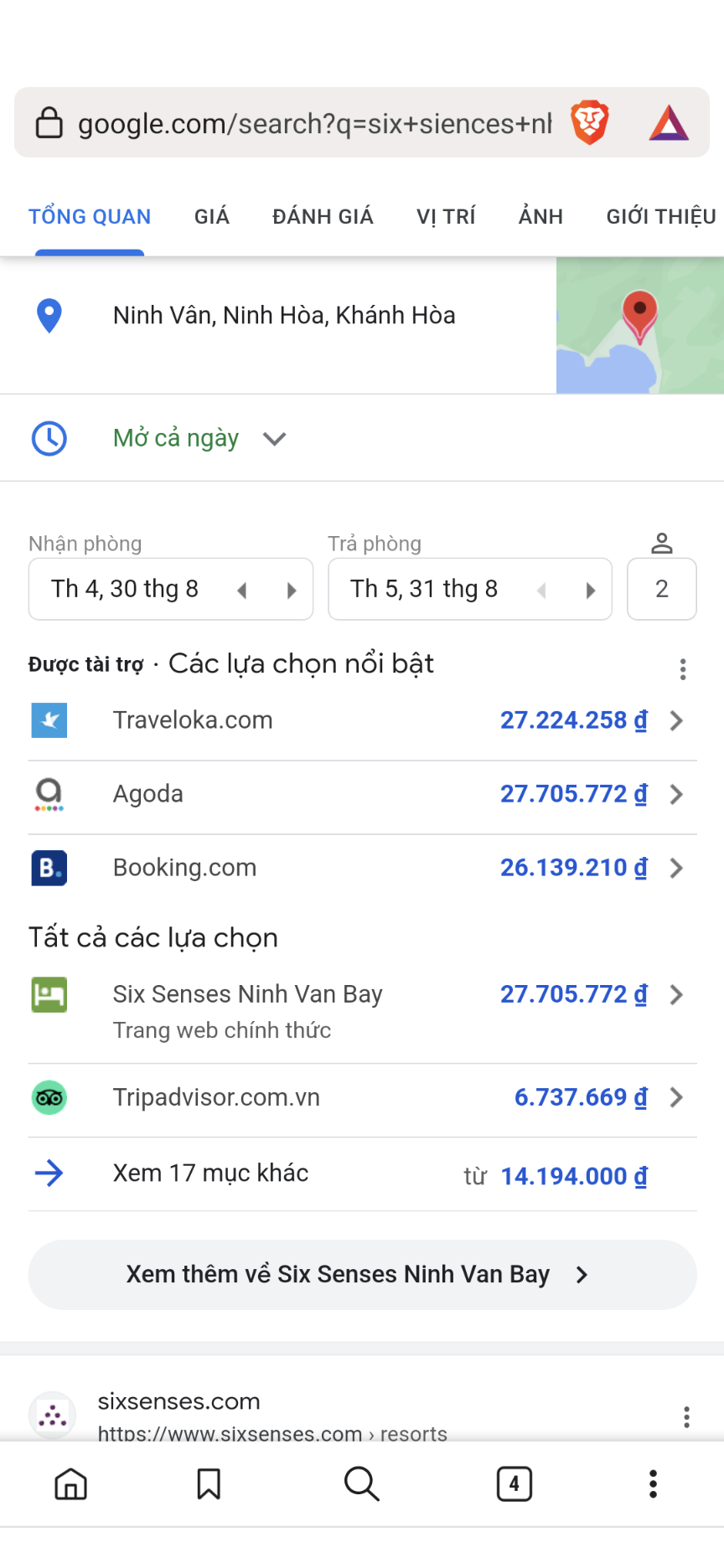724x1568 pixels.
Task: Switch to the GIÁ tab
Action: (211, 216)
